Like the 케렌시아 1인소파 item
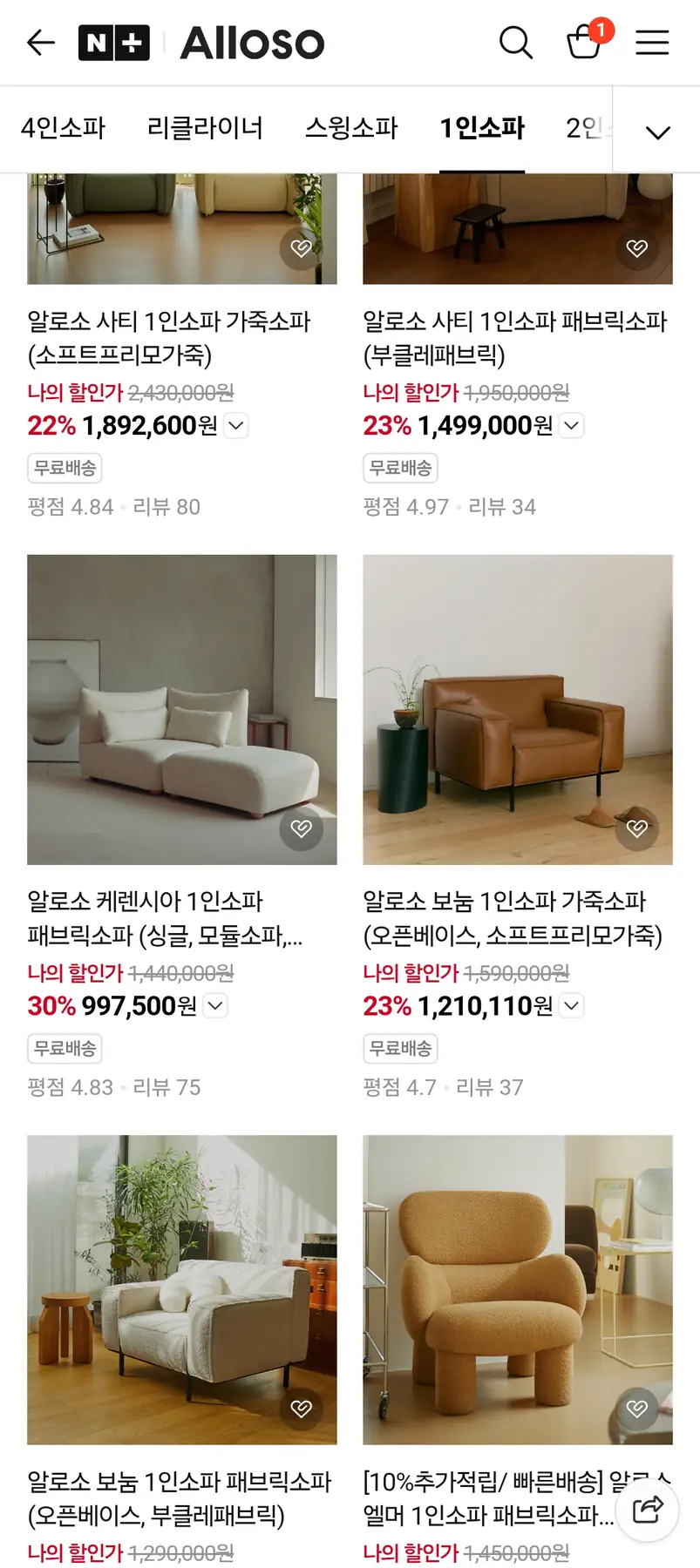The image size is (700, 1568). tap(301, 828)
